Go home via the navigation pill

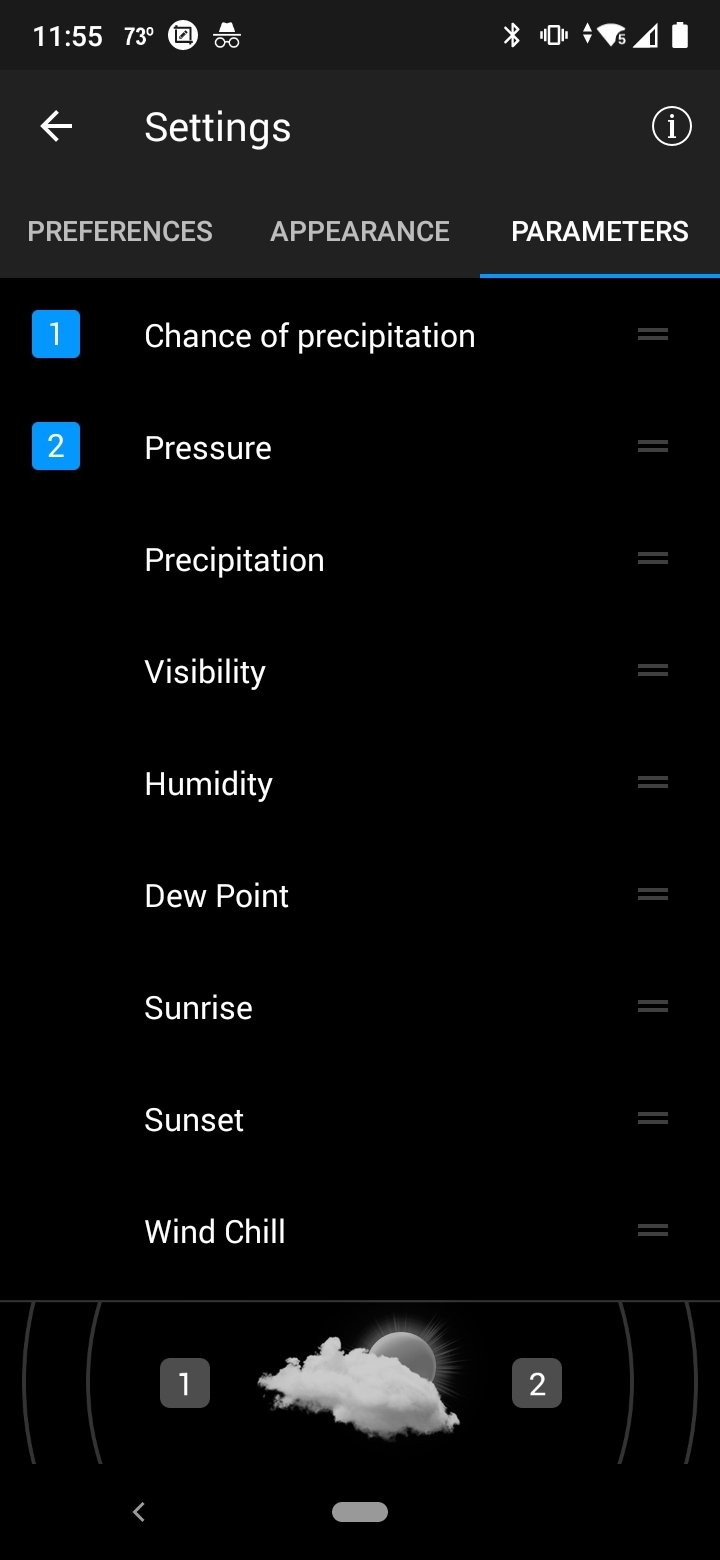[360, 1512]
